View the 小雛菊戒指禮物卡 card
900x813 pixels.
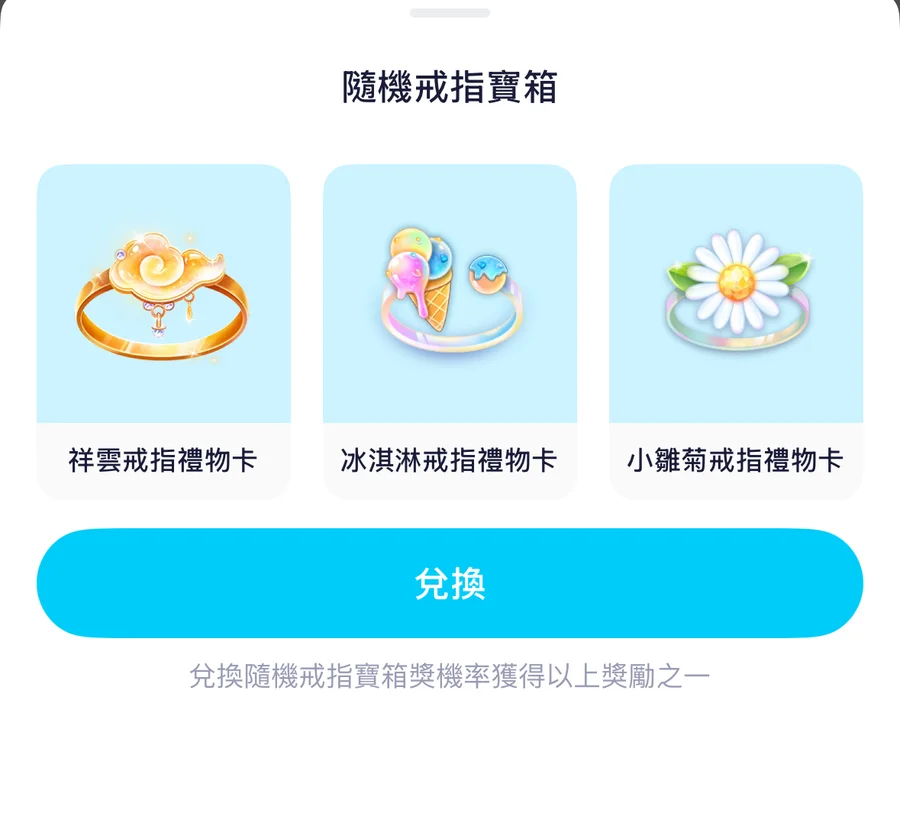(x=735, y=331)
